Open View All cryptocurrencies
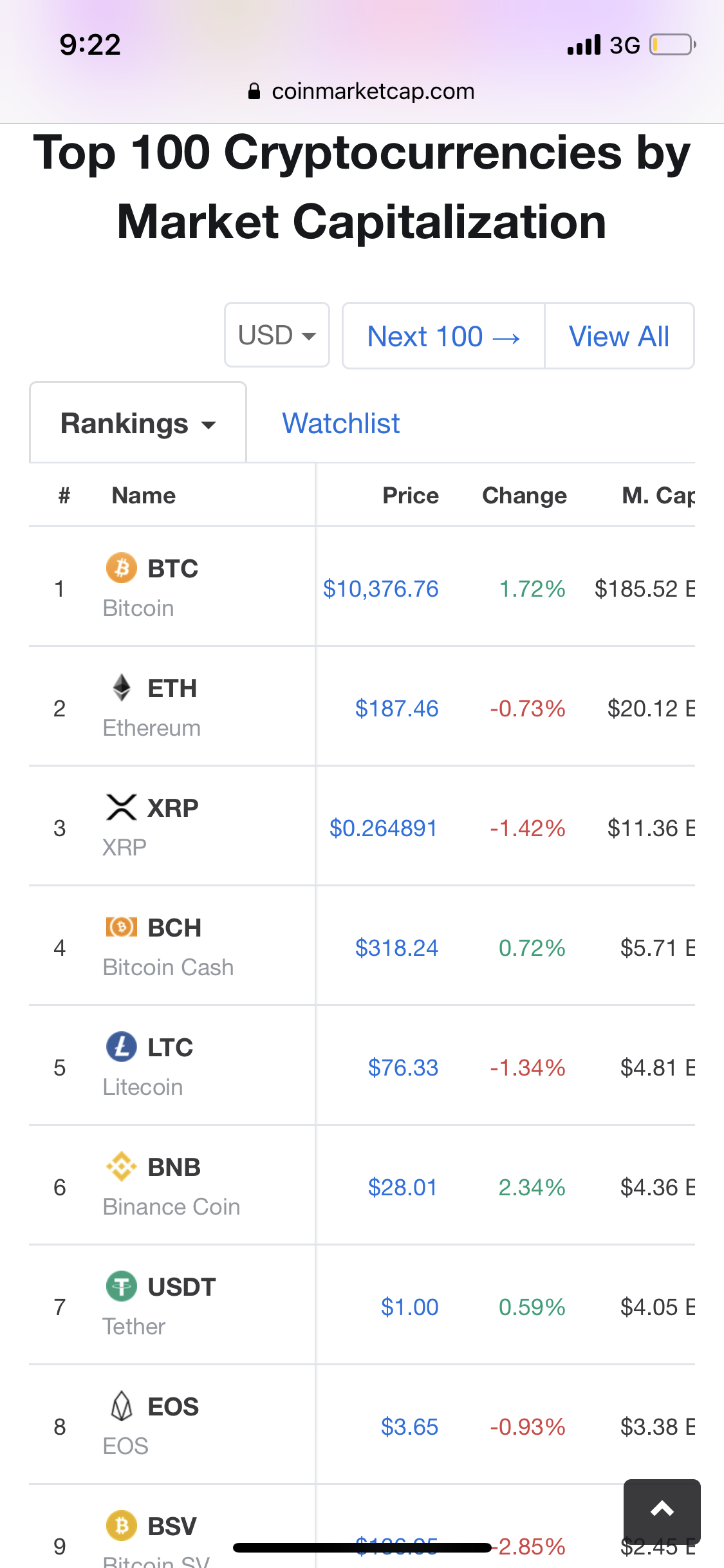The height and width of the screenshot is (1568, 724). click(x=618, y=335)
